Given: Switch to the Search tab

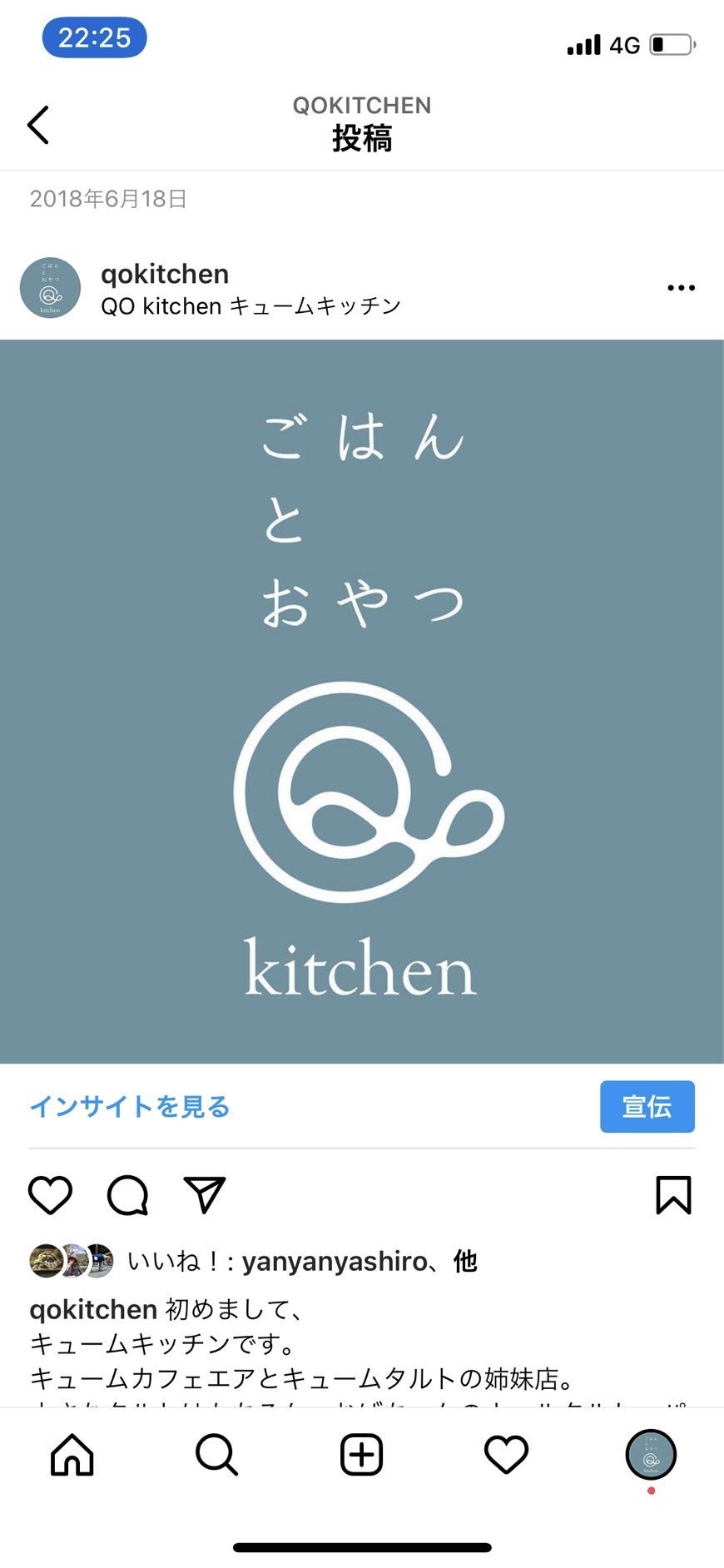Looking at the screenshot, I should point(216,1455).
